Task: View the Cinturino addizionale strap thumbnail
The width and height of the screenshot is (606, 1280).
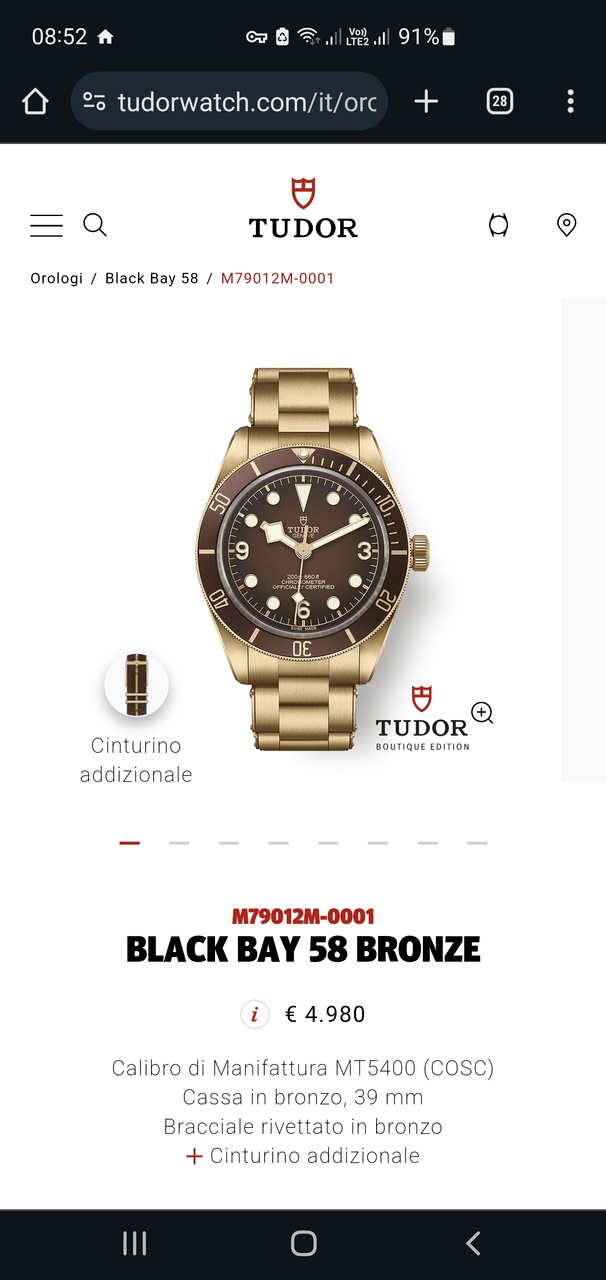Action: click(136, 685)
